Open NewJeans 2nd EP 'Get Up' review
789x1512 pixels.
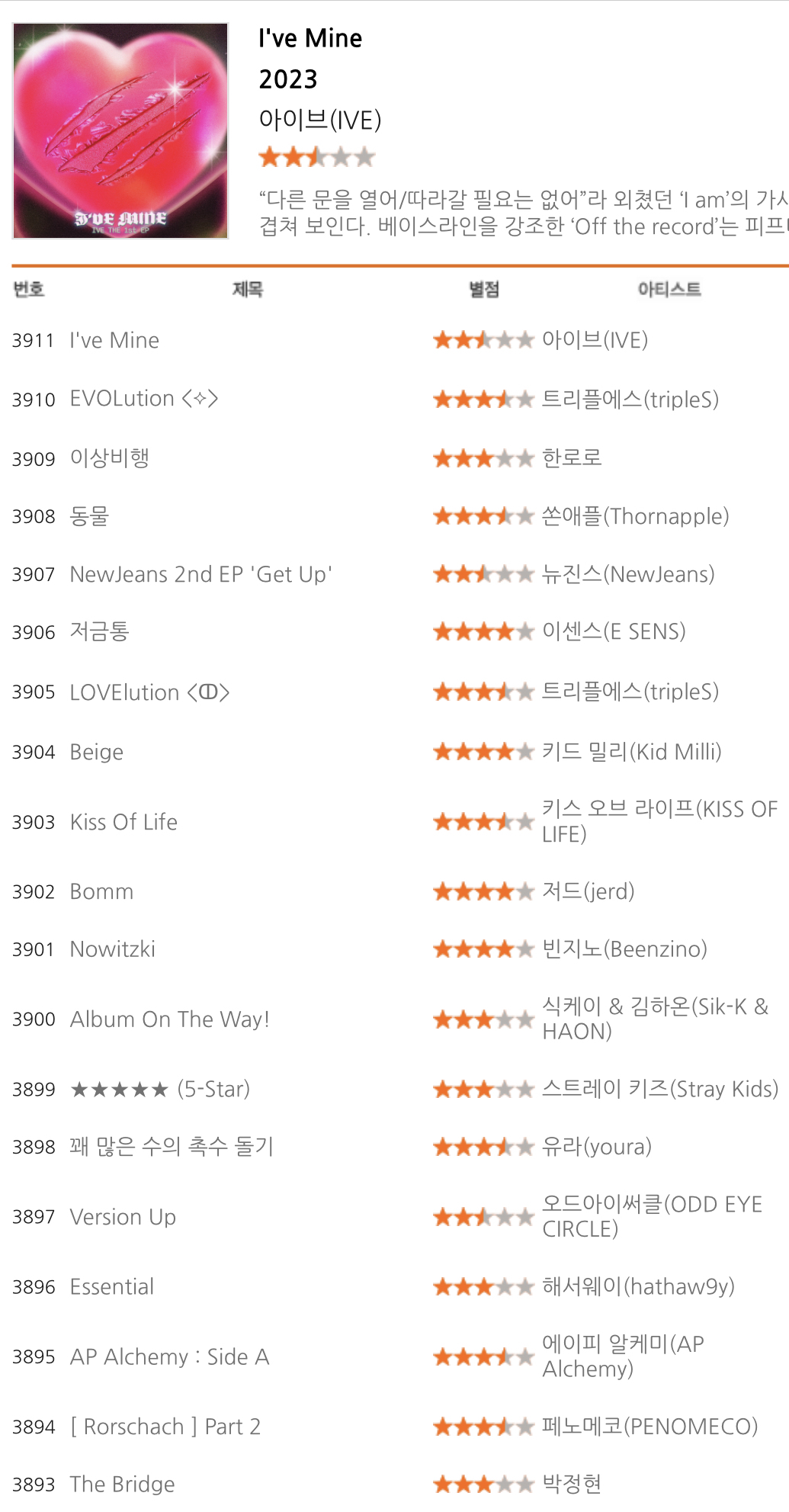click(200, 574)
